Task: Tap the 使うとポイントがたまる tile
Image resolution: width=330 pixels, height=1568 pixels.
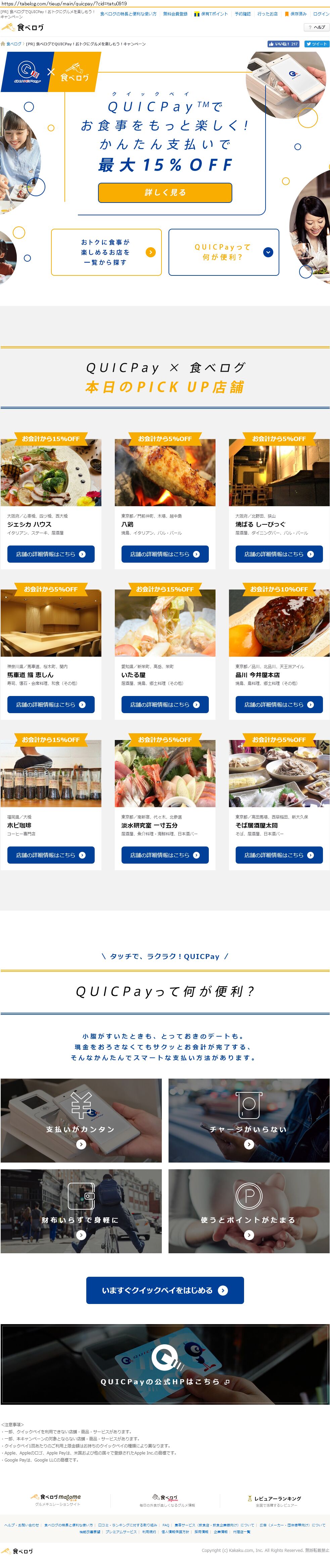Action: (248, 1211)
